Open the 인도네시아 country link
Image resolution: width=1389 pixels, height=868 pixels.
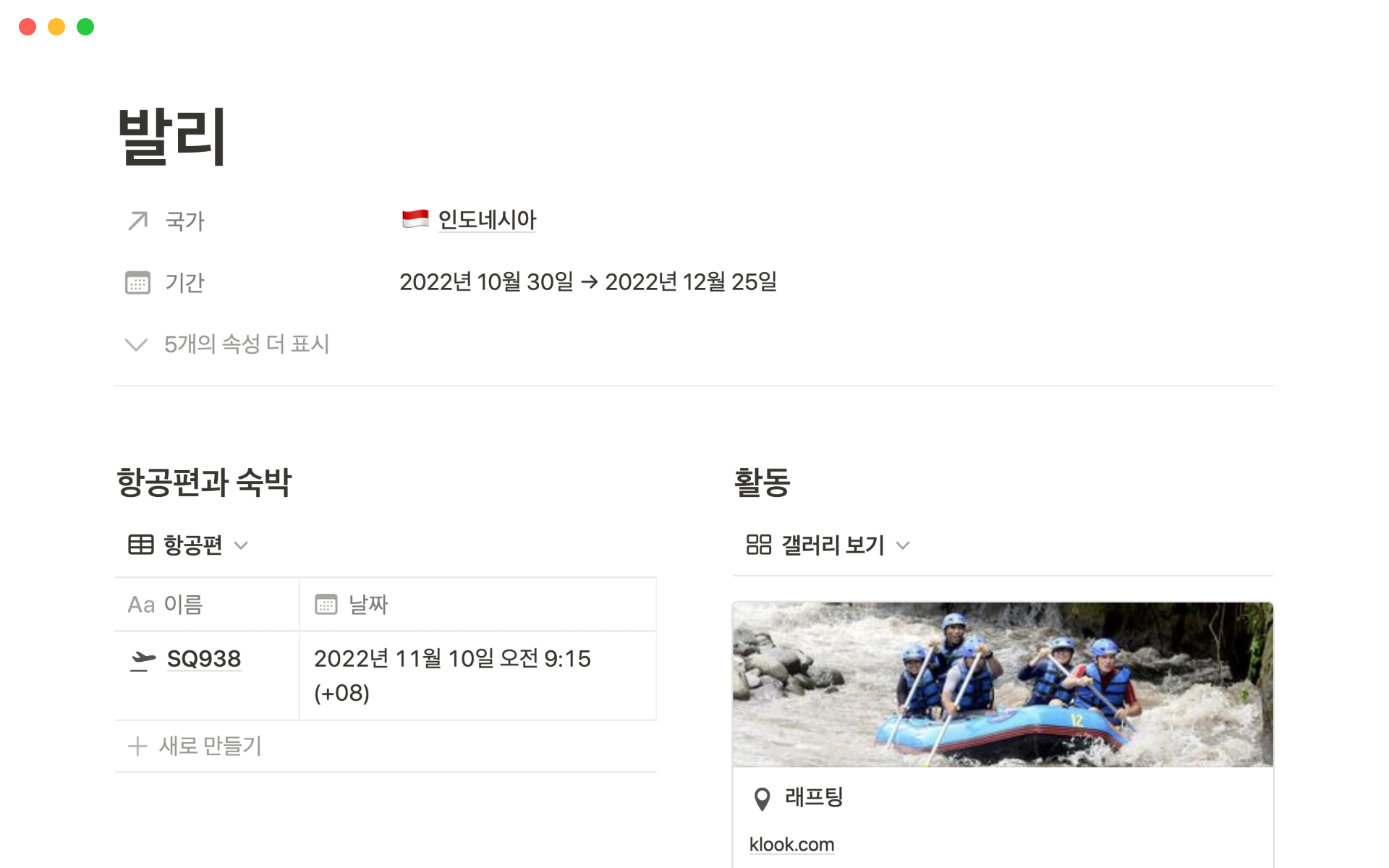(x=486, y=220)
